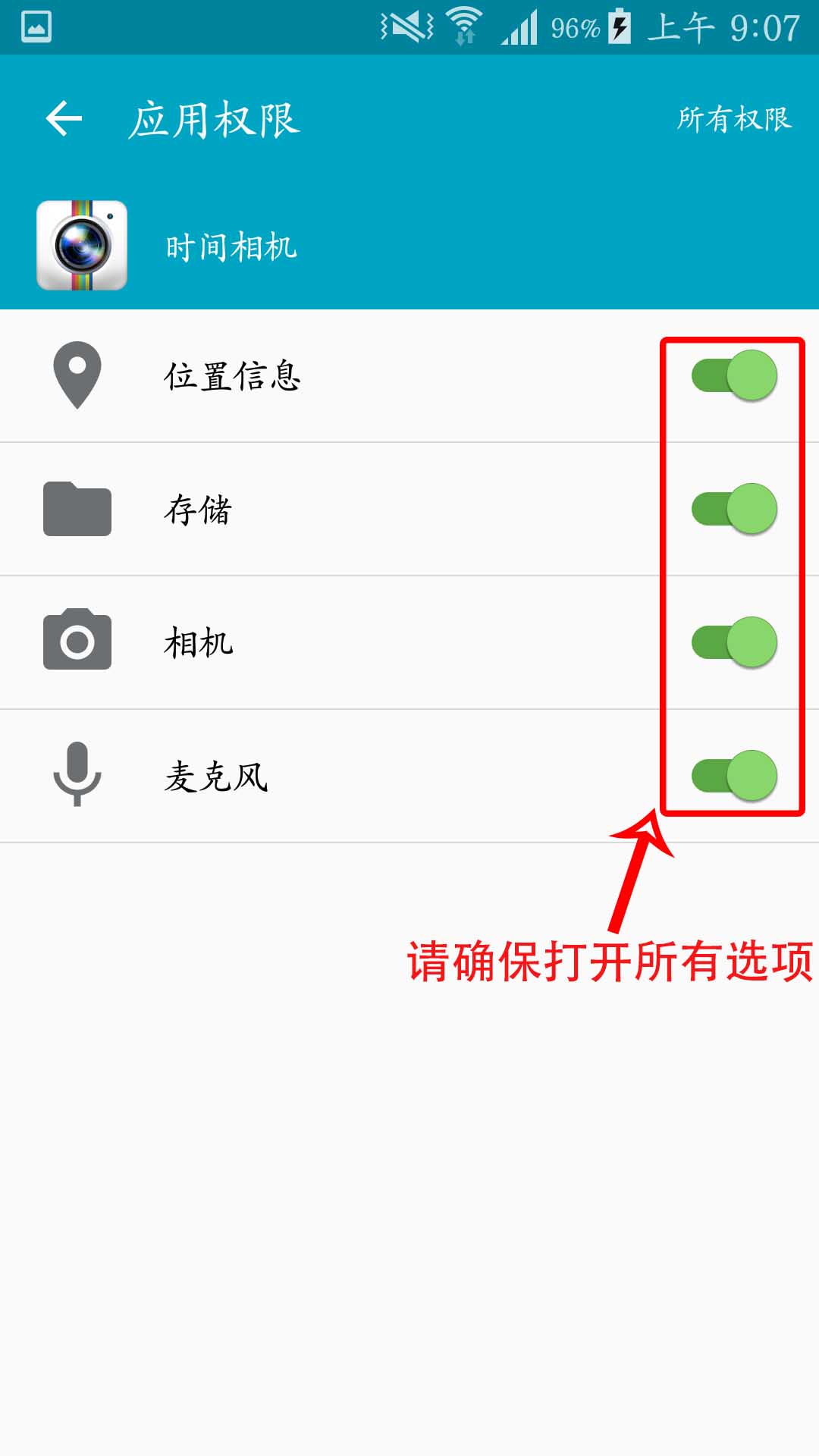Open 所有权限 in the top bar

point(734,119)
